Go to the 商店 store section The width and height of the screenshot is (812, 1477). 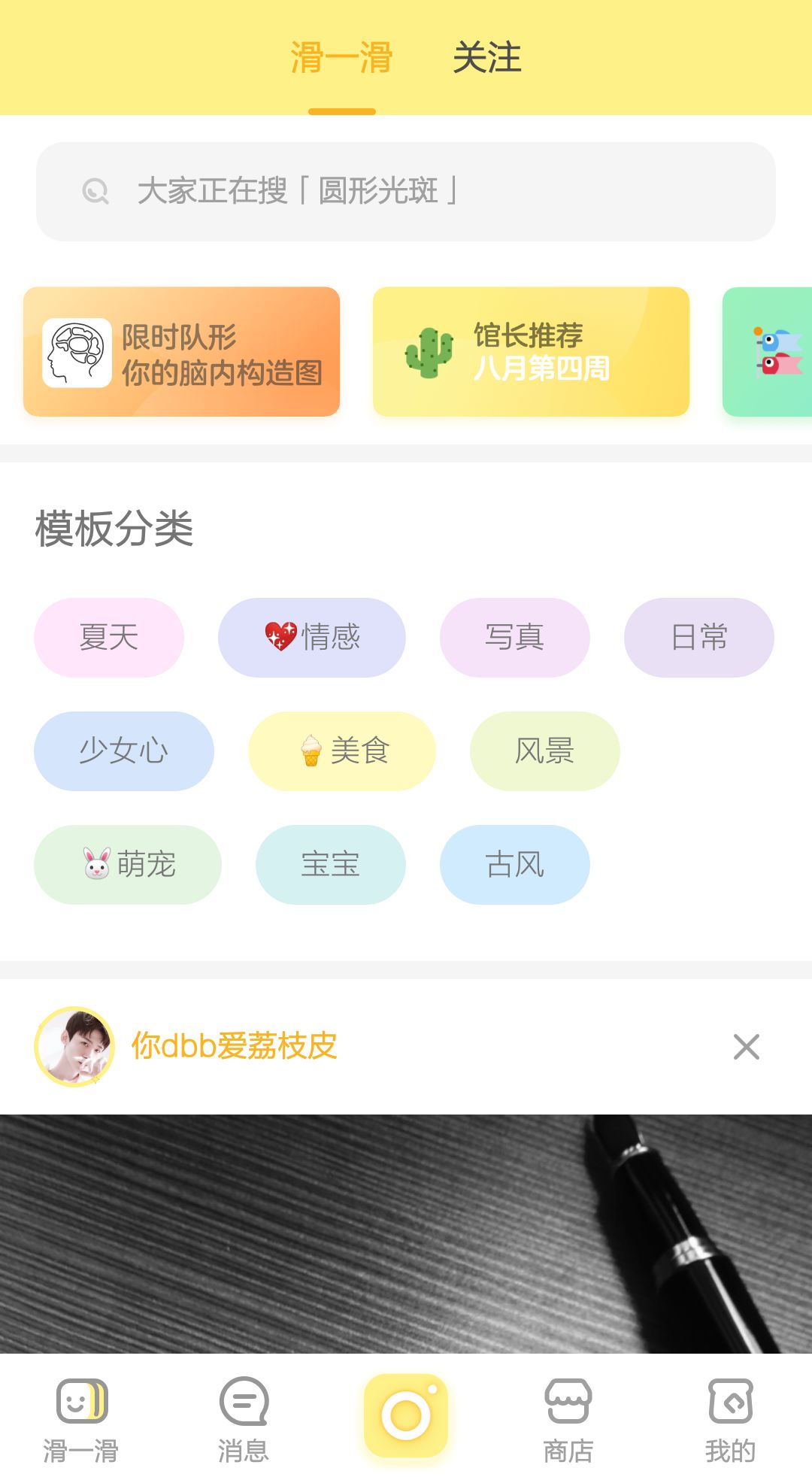point(568,1421)
